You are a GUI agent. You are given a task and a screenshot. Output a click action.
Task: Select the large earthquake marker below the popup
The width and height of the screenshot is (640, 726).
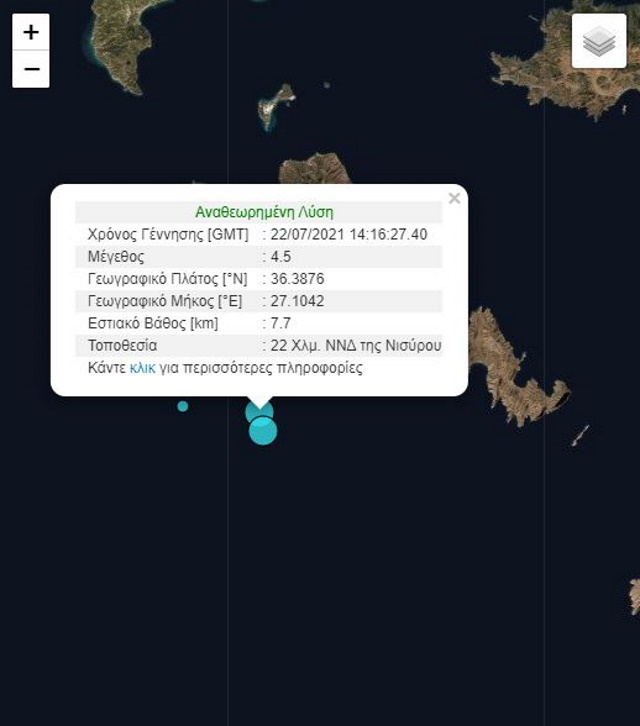point(263,432)
